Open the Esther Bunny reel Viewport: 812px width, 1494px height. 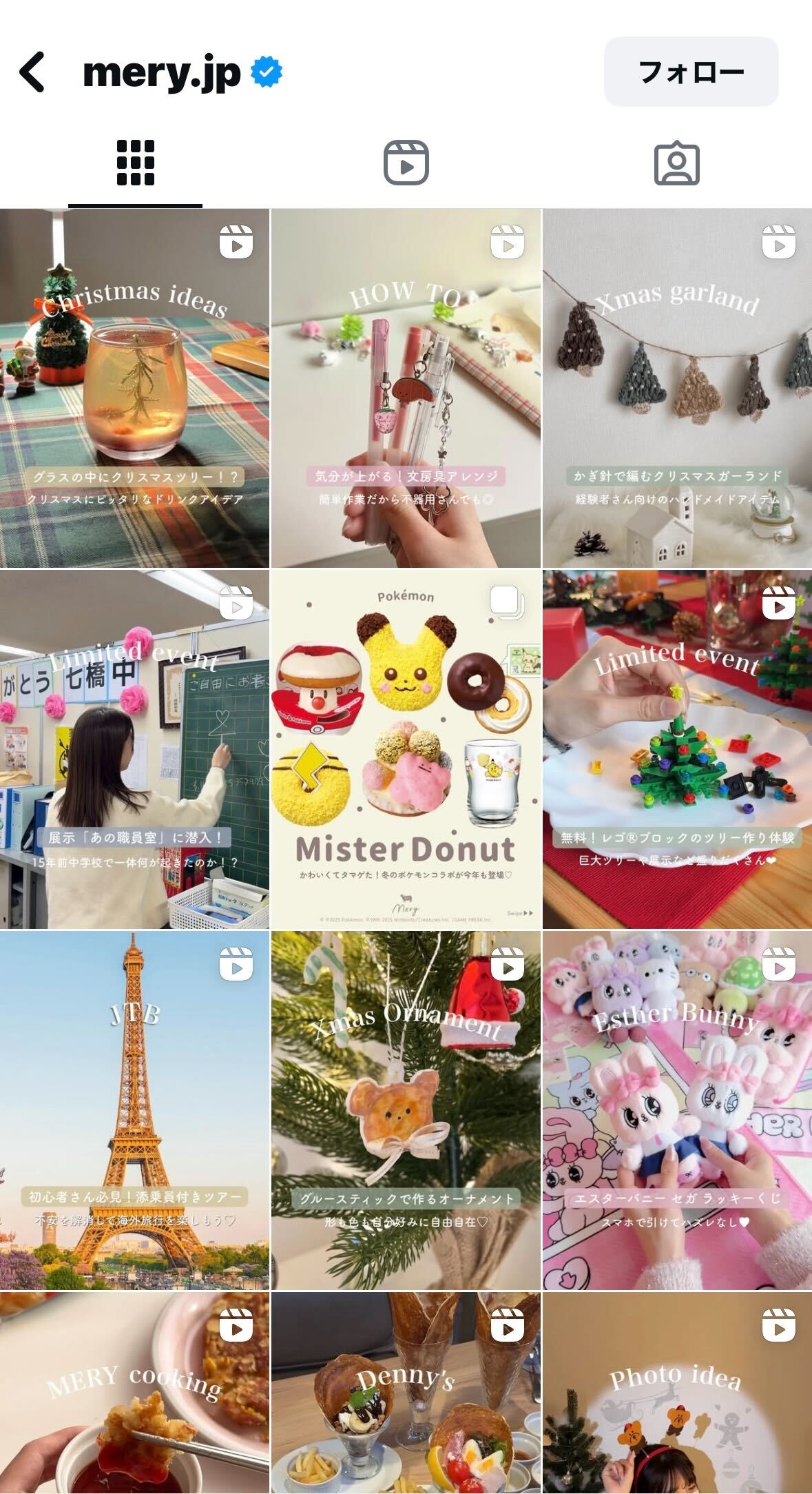[x=677, y=1110]
